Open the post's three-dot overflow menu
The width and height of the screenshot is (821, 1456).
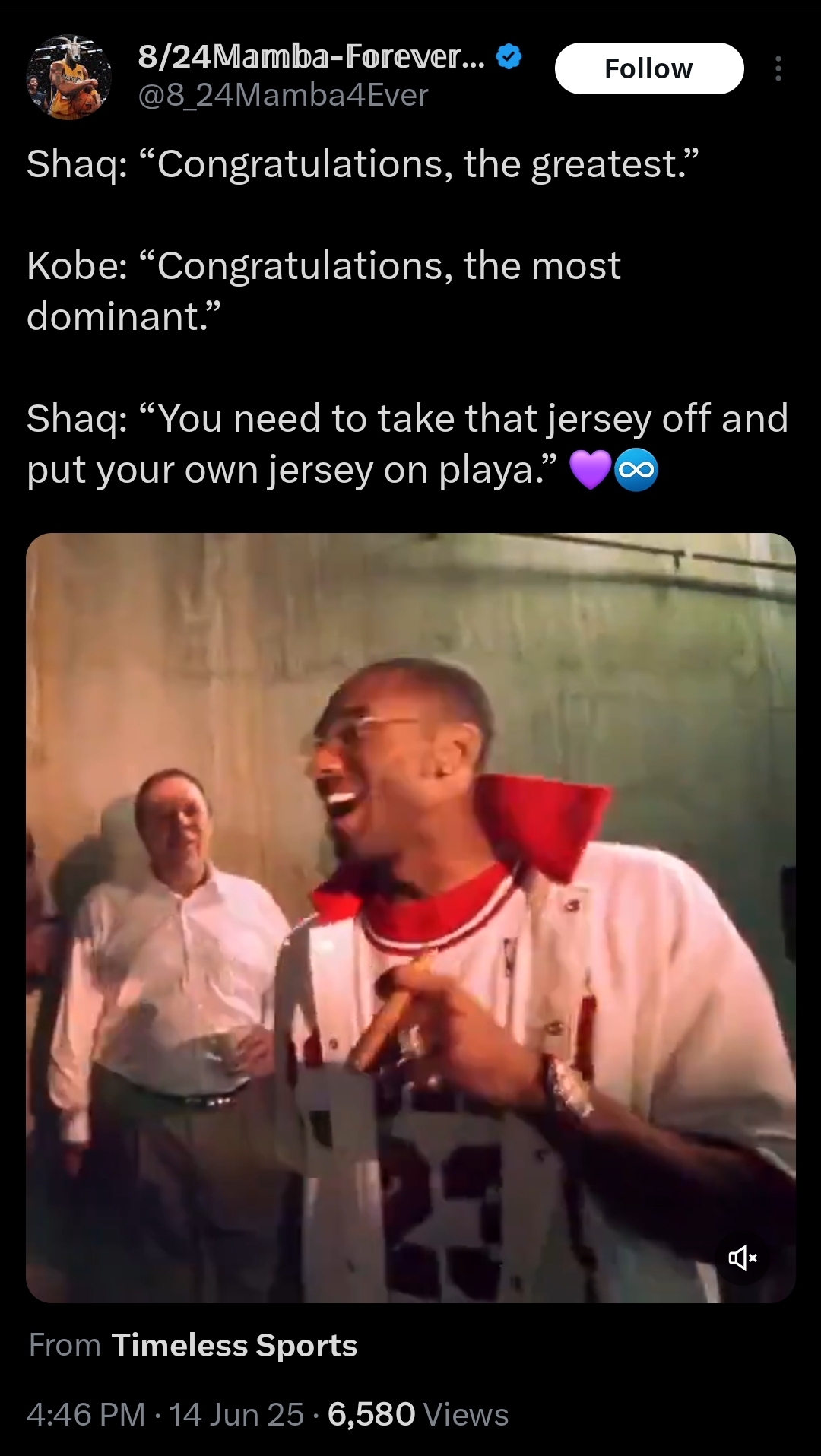click(778, 68)
